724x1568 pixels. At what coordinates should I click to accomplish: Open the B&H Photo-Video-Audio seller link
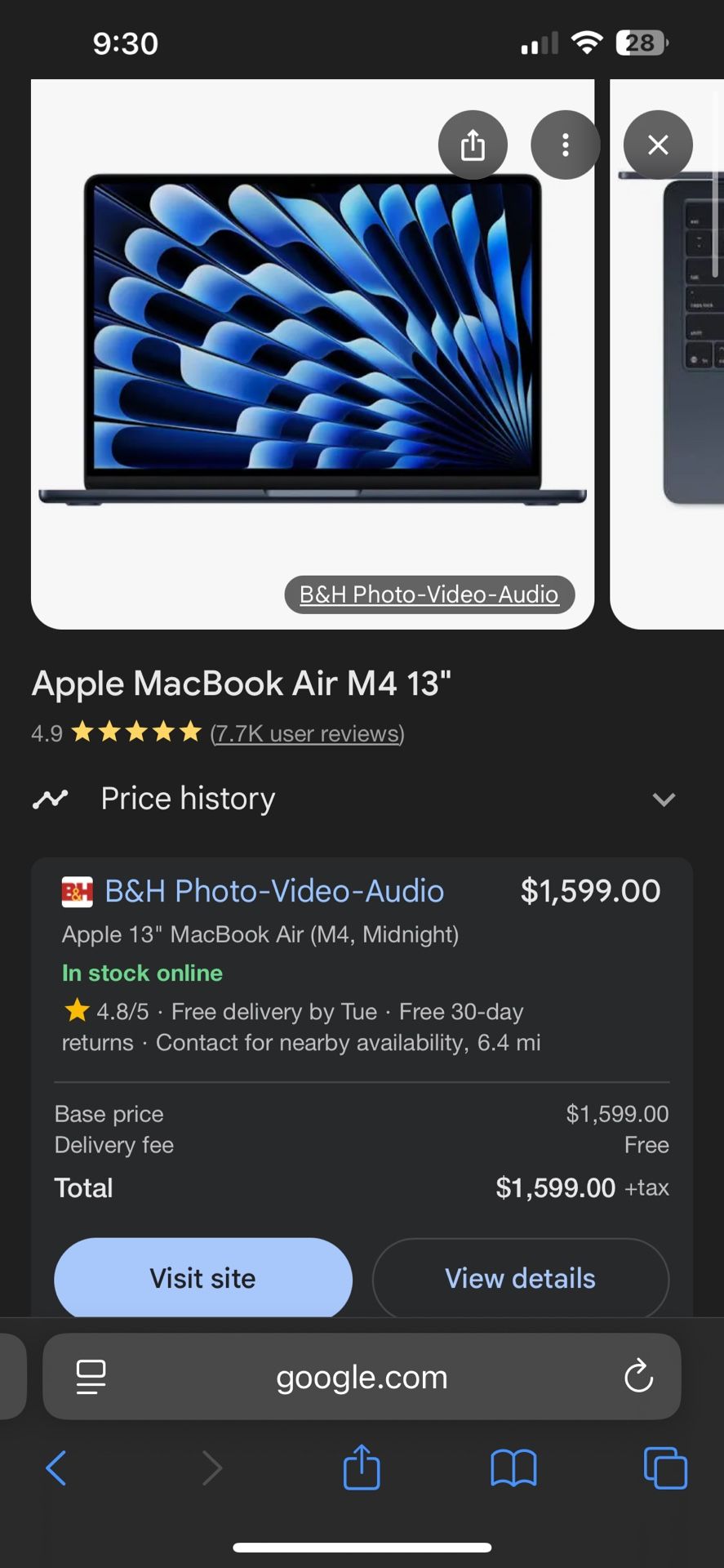[274, 891]
